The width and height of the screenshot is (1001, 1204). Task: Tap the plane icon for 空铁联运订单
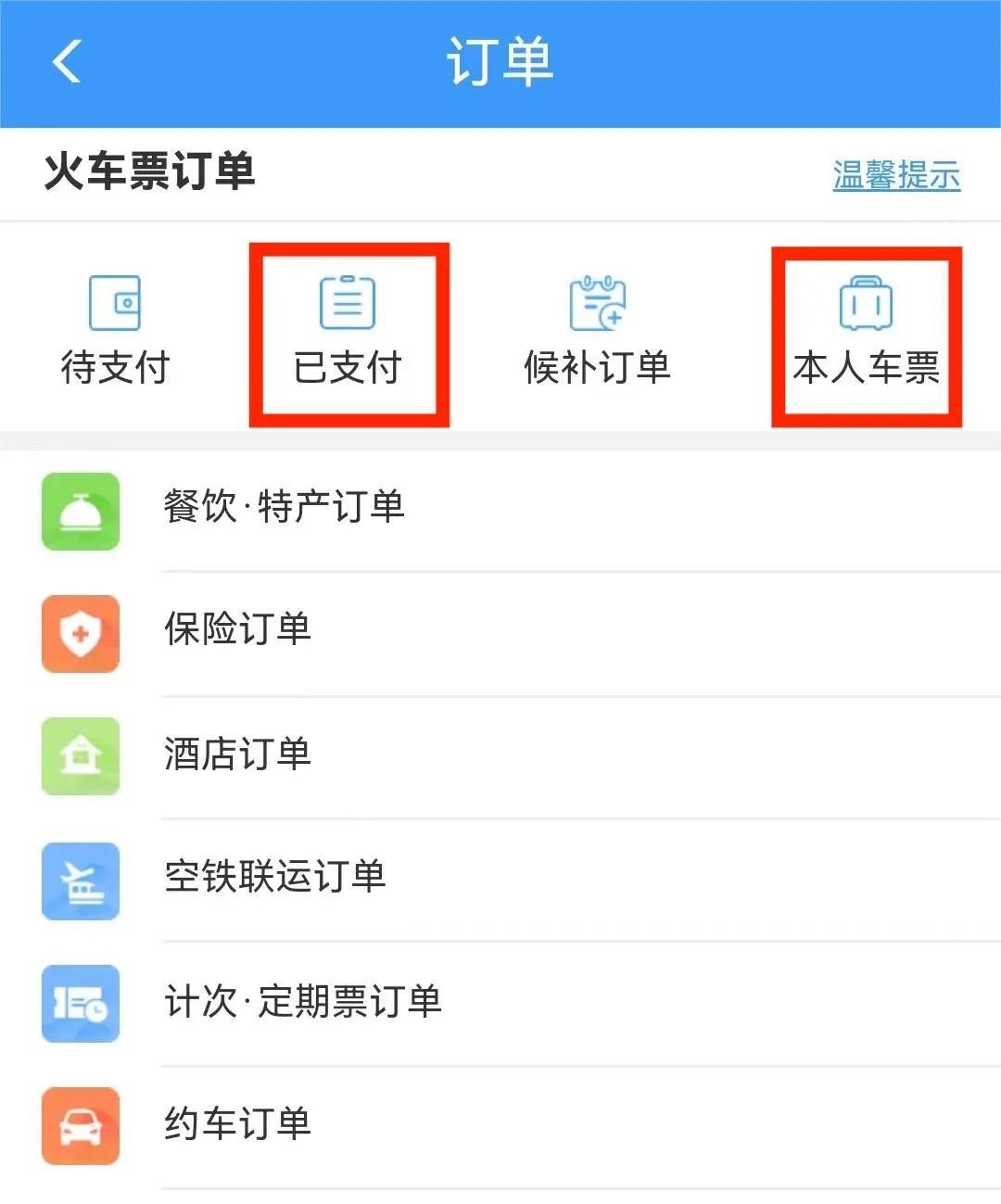81,881
